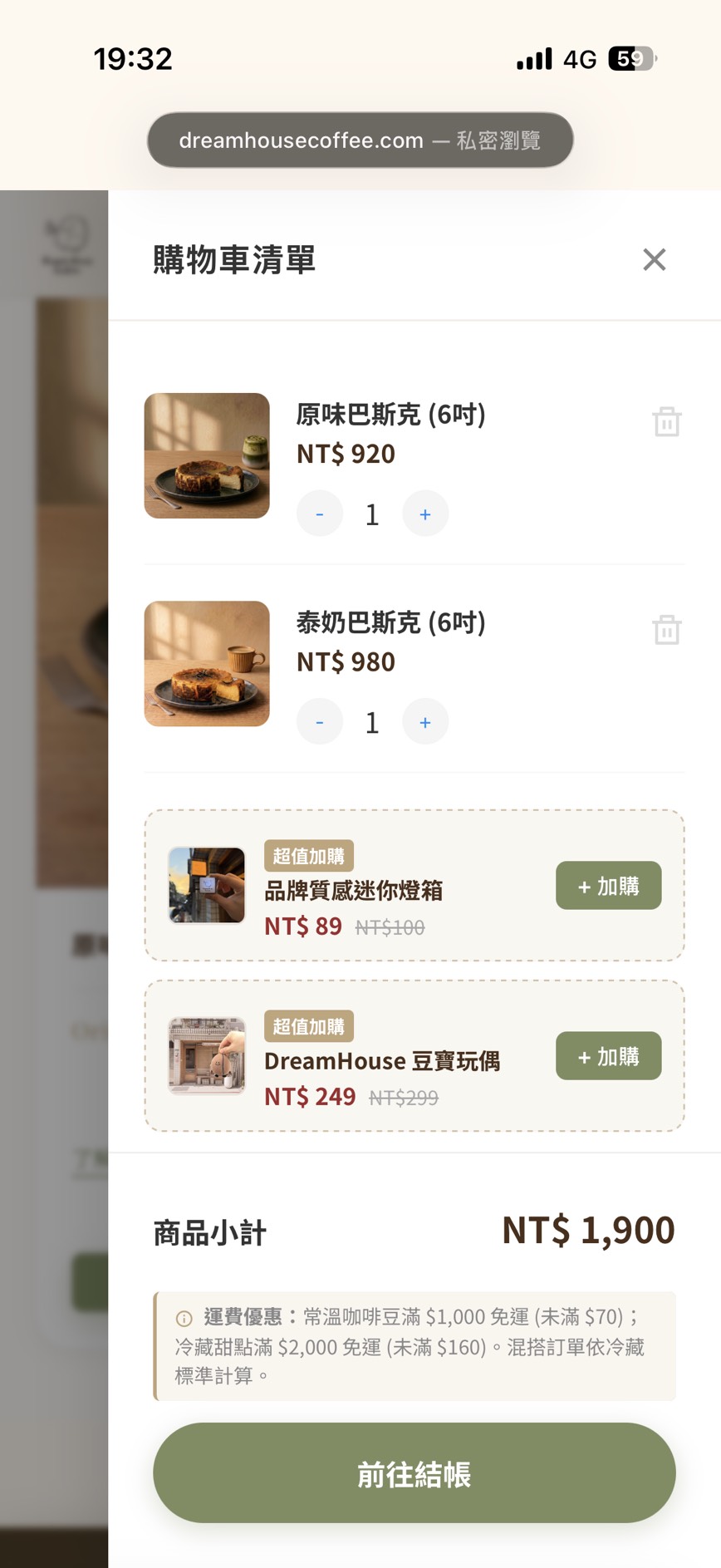Open the 泰奶巴斯克 cake thumbnail

[207, 664]
